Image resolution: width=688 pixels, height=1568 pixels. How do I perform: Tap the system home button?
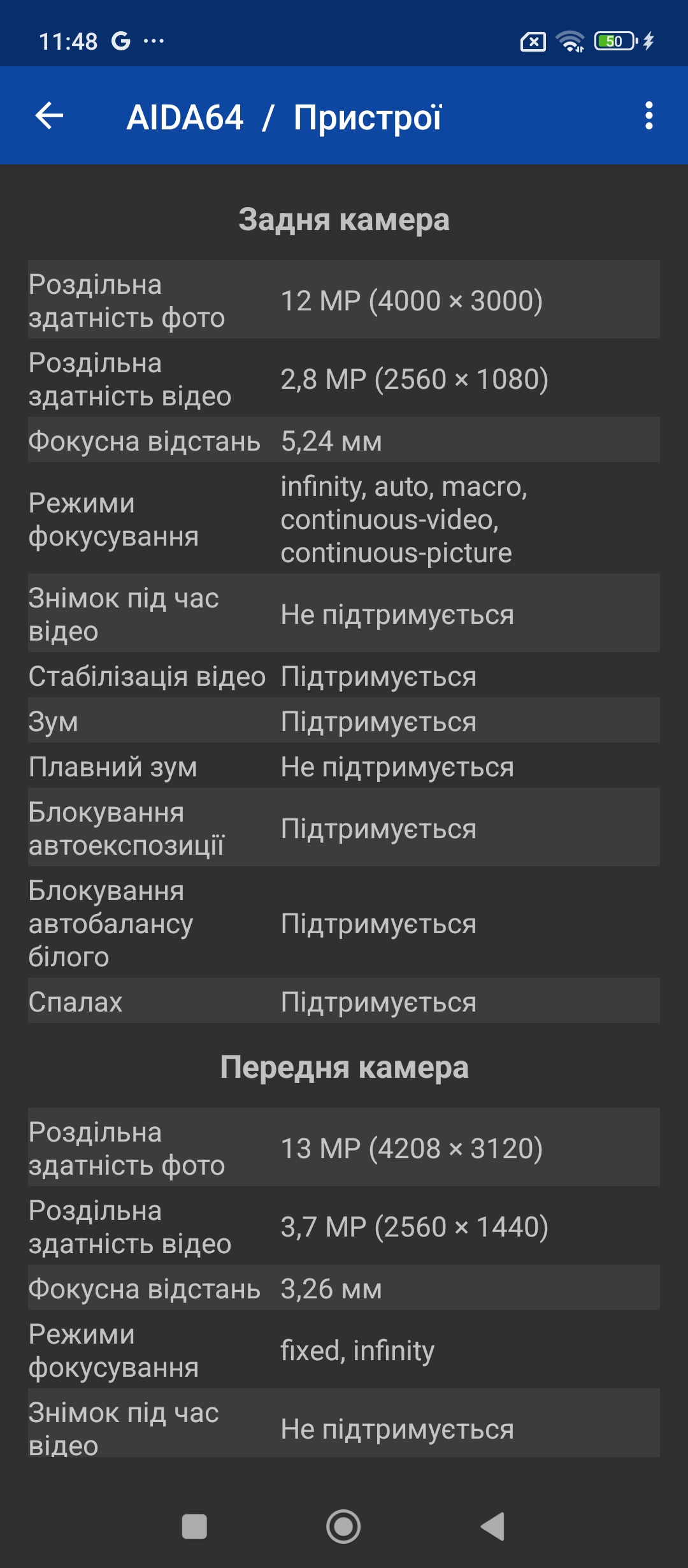coord(343,1527)
